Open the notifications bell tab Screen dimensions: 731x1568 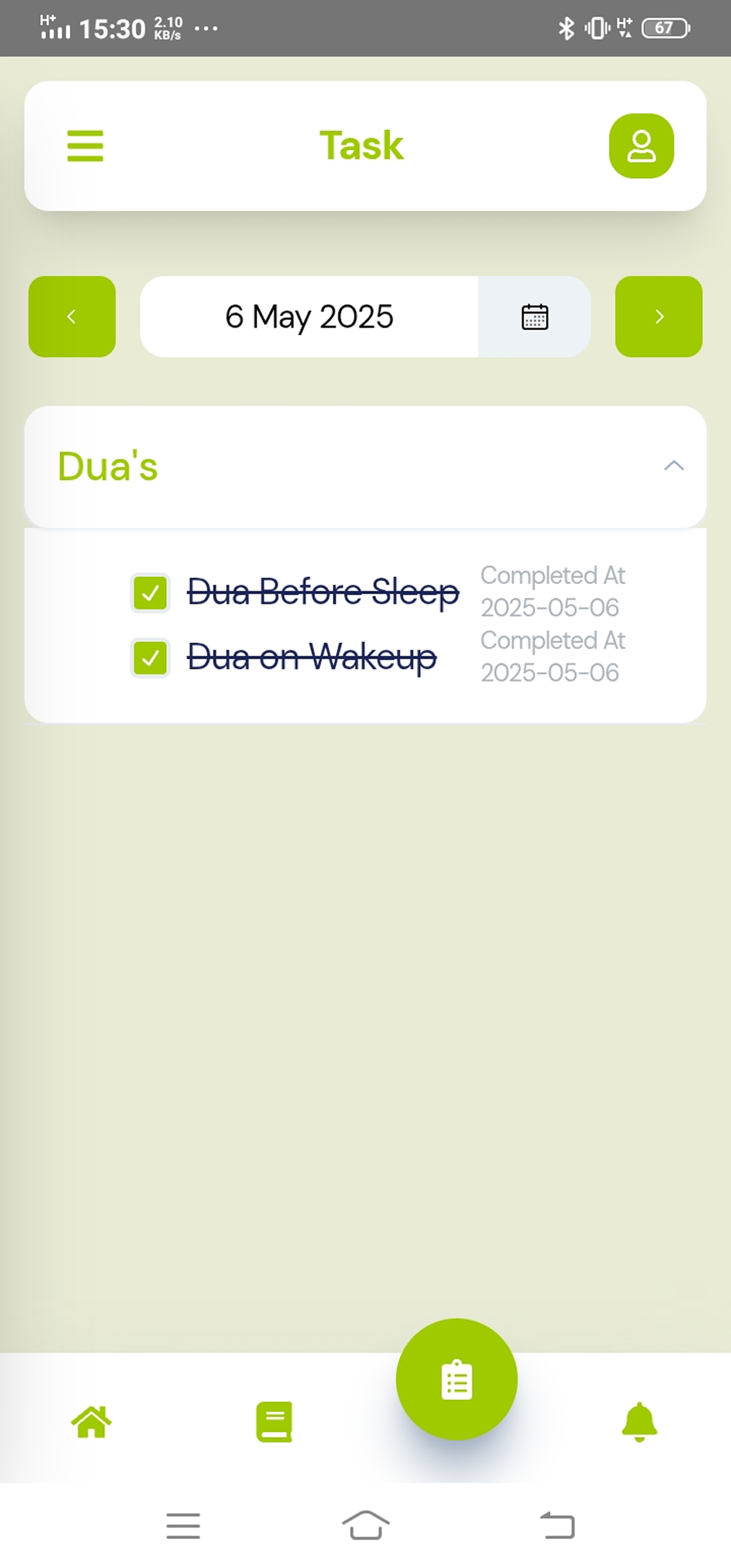[x=639, y=1421]
